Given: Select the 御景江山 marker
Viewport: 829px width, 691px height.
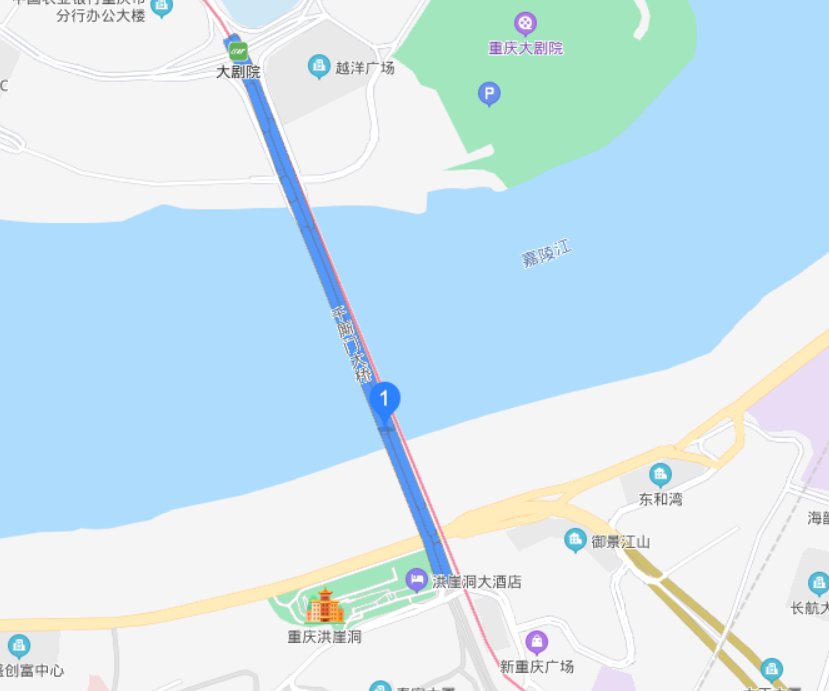Looking at the screenshot, I should (x=575, y=541).
